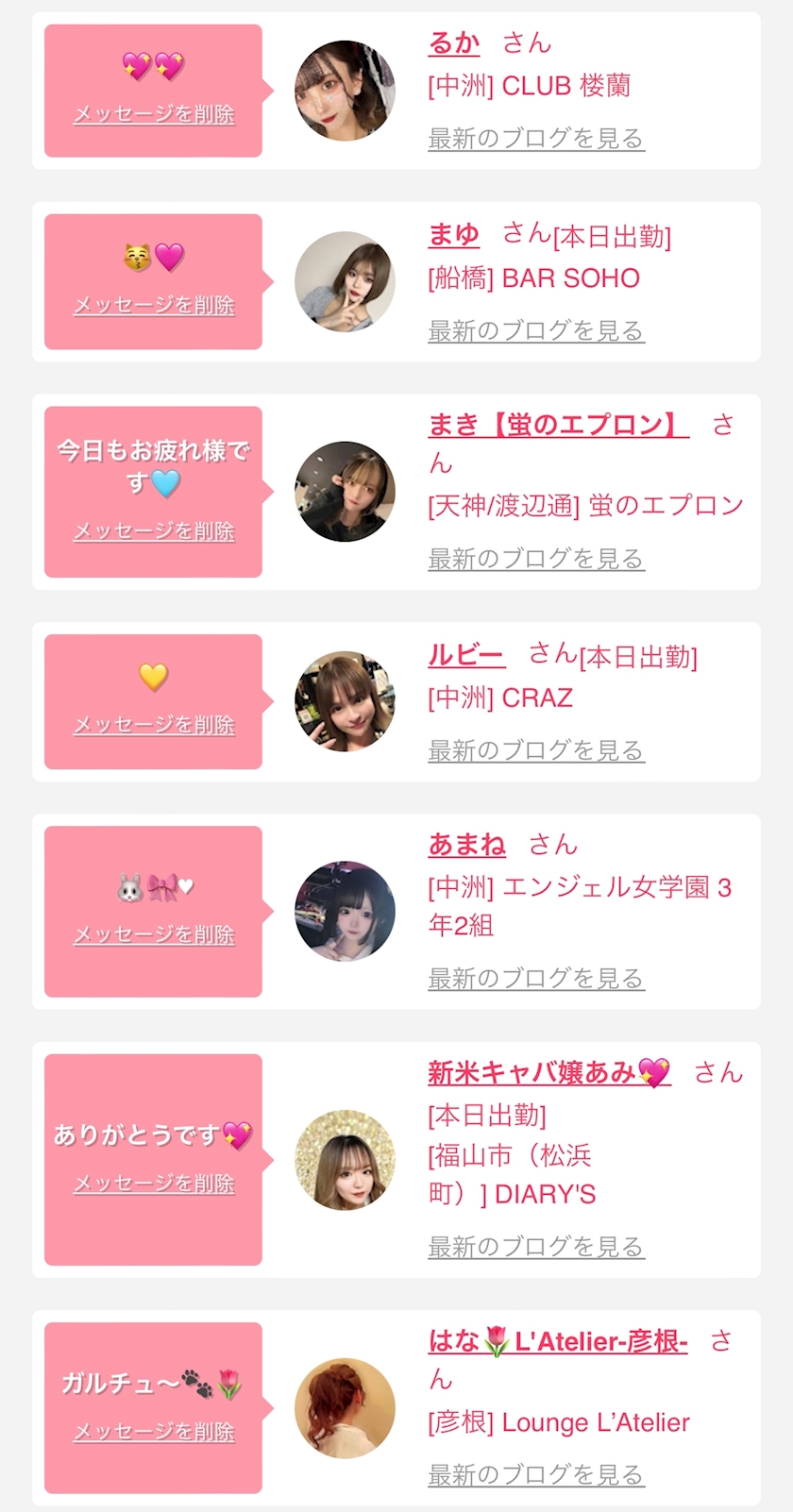
Task: Open 新米キャバ嬢あみ profile link
Action: 548,1073
